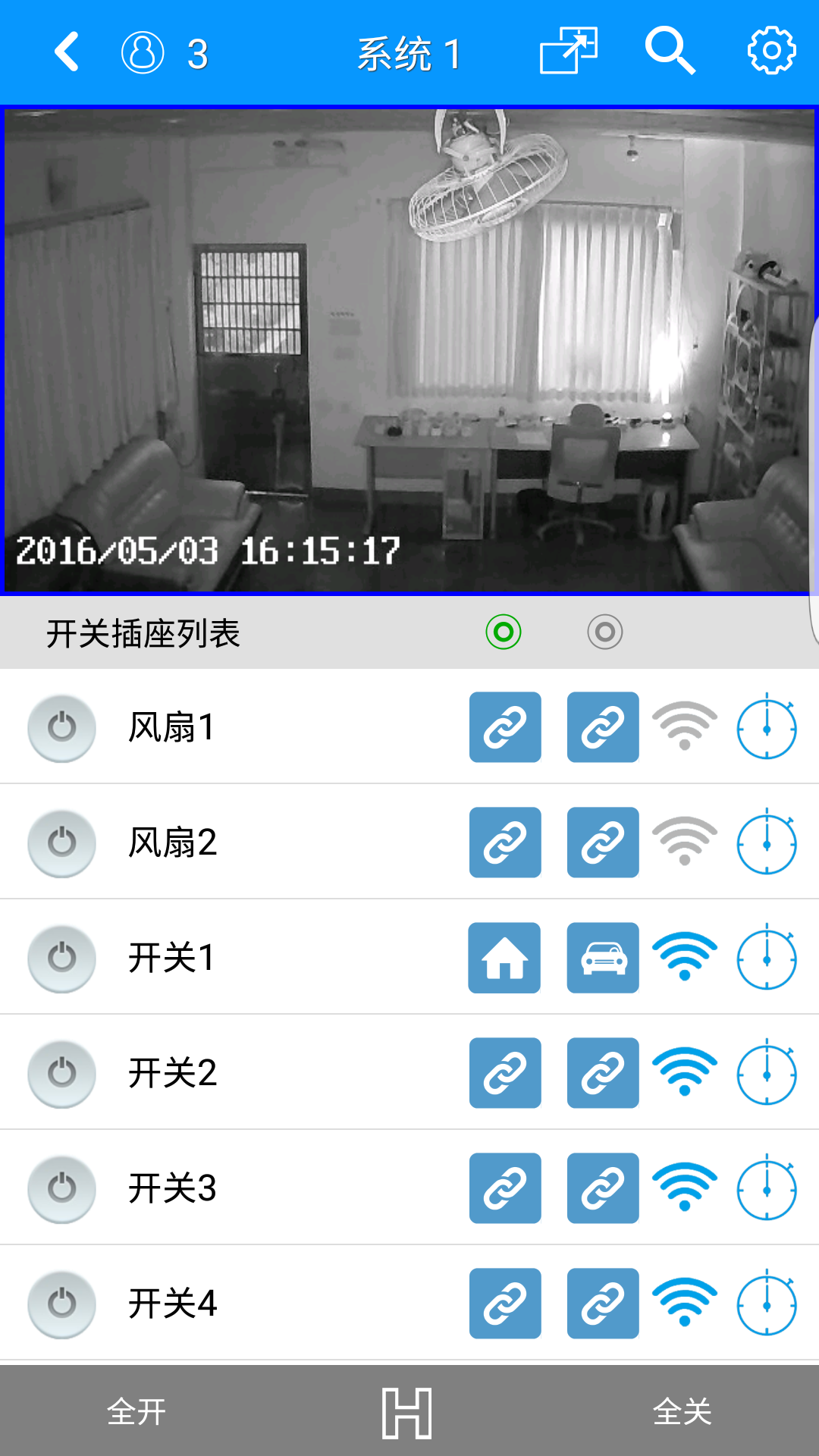Tap the WiFi signal icon for 开关2
This screenshot has width=819, height=1456.
pos(685,1073)
